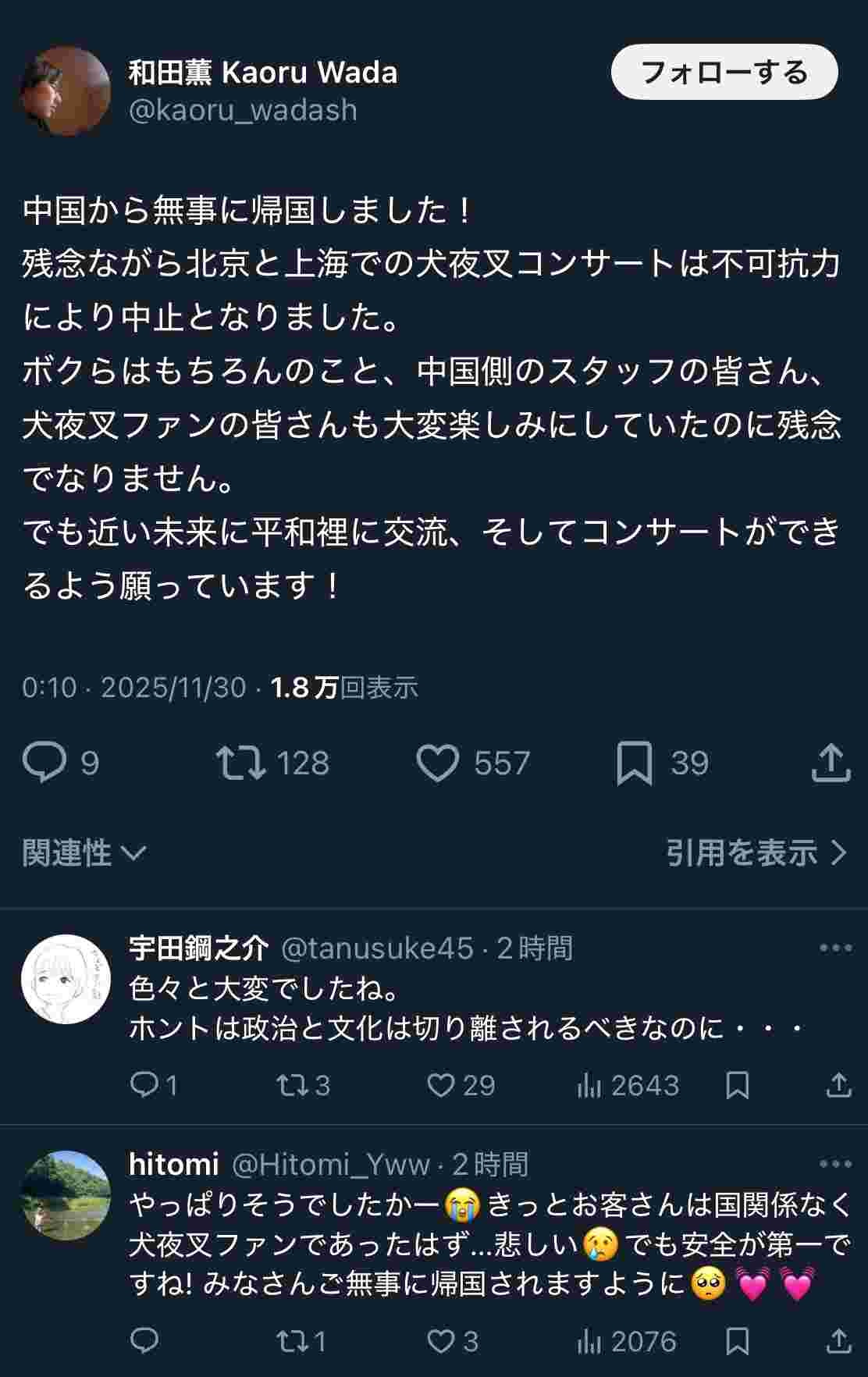The image size is (868, 1377).
Task: Repost Kaoru Wada's post
Action: click(240, 763)
